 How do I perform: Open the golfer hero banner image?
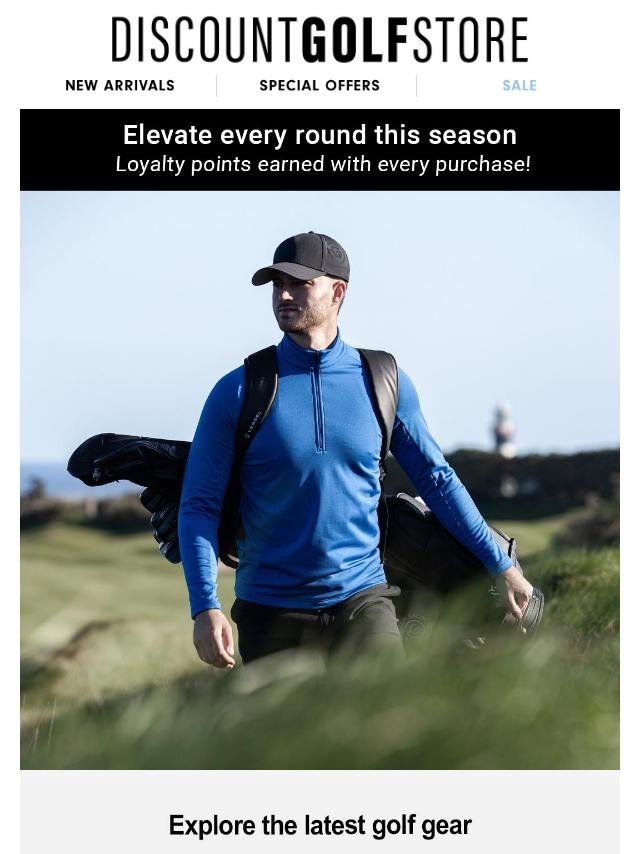click(x=320, y=480)
